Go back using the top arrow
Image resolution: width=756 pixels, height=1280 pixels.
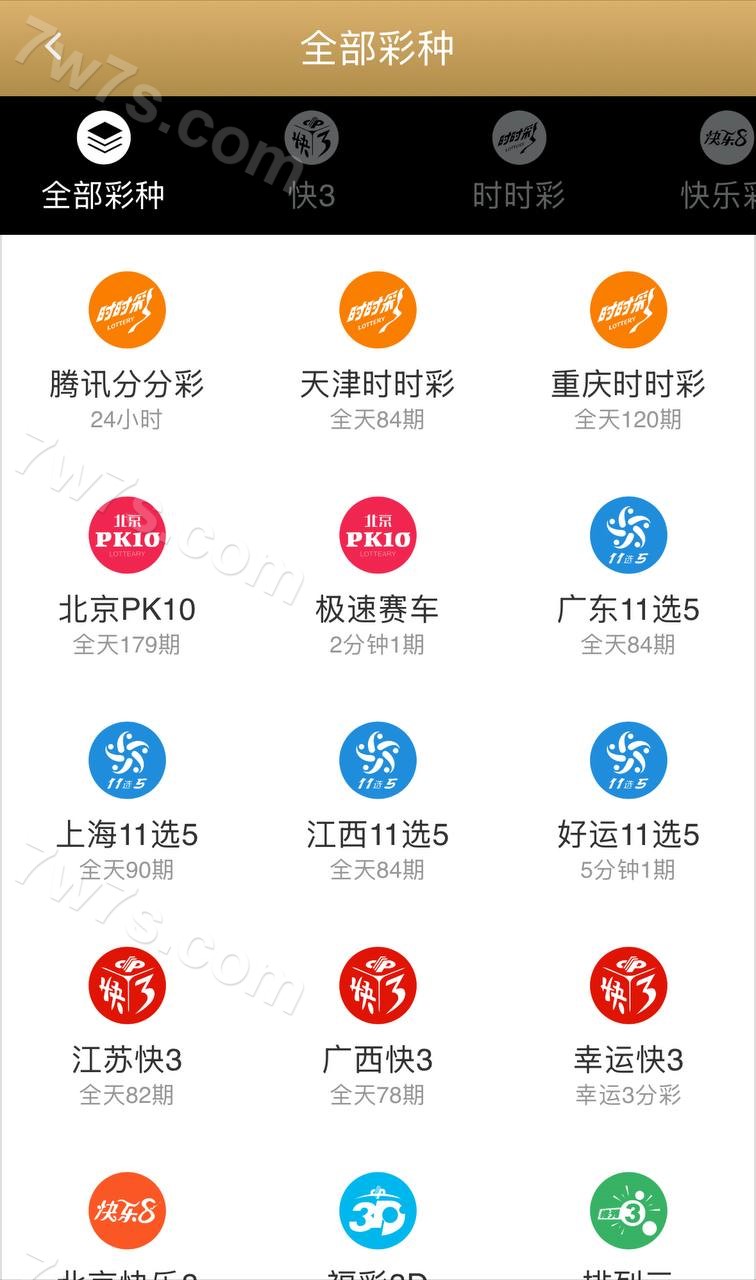[53, 46]
